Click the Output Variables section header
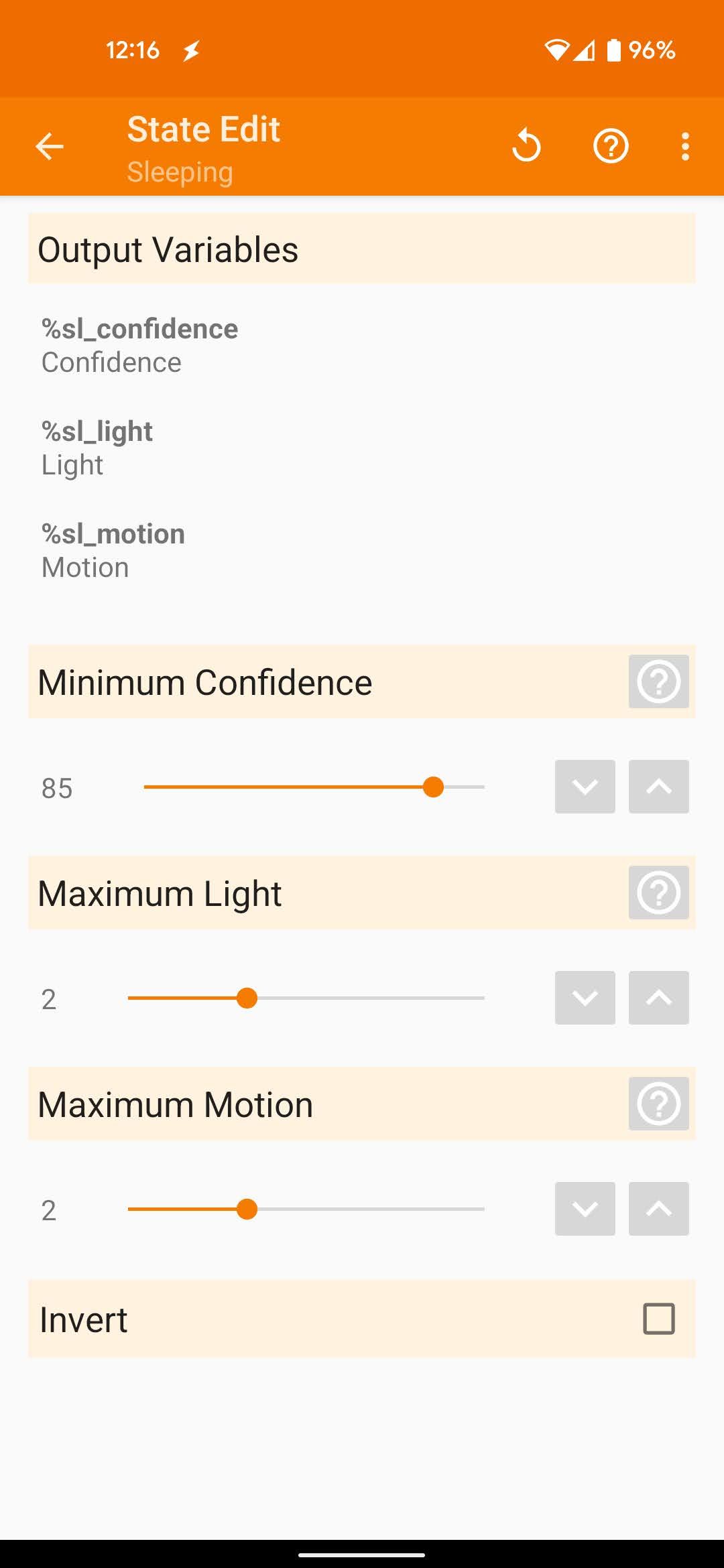The height and width of the screenshot is (1568, 724). [168, 249]
